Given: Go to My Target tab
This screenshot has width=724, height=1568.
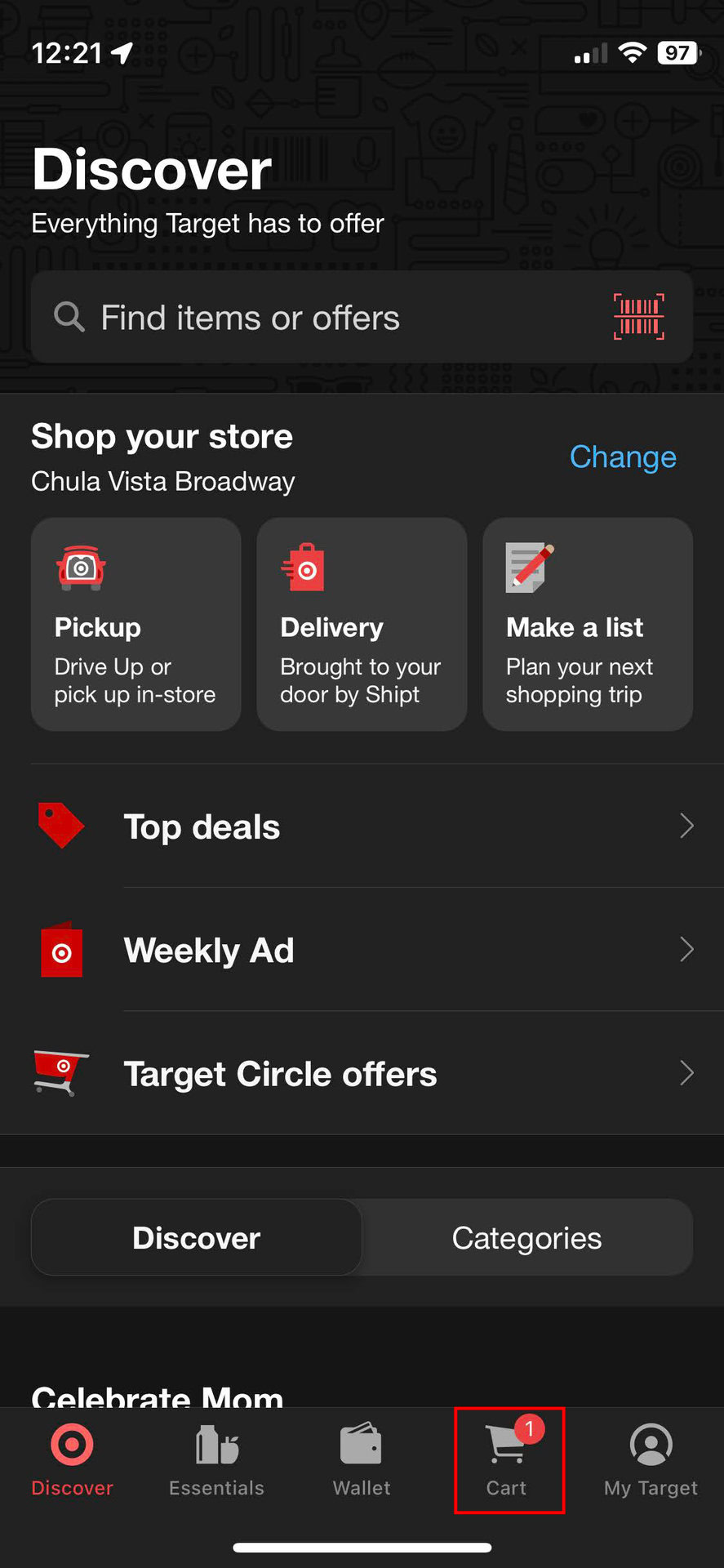Looking at the screenshot, I should tap(651, 1460).
